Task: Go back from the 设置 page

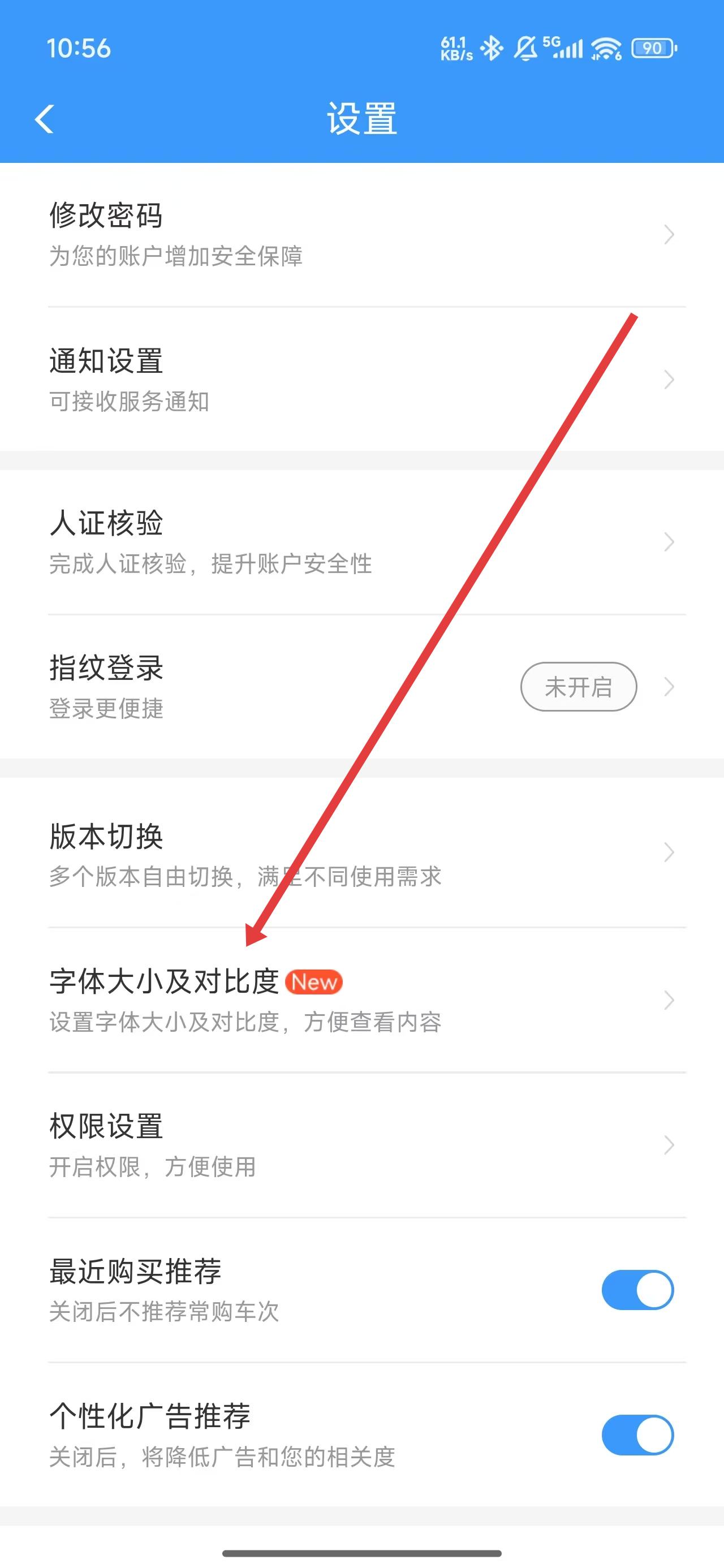Action: (45, 119)
